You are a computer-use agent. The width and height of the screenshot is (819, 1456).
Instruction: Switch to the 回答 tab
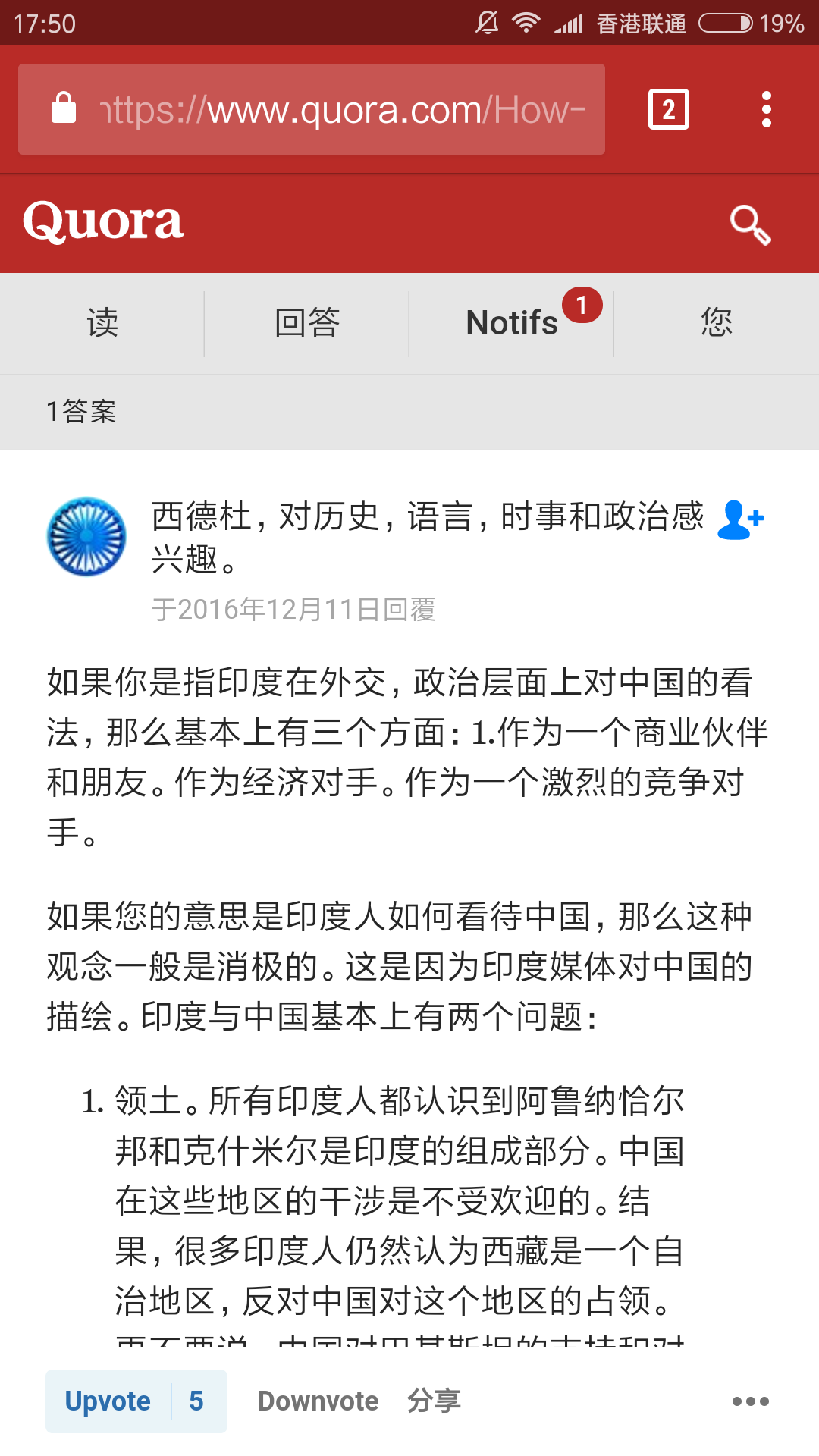coord(307,322)
